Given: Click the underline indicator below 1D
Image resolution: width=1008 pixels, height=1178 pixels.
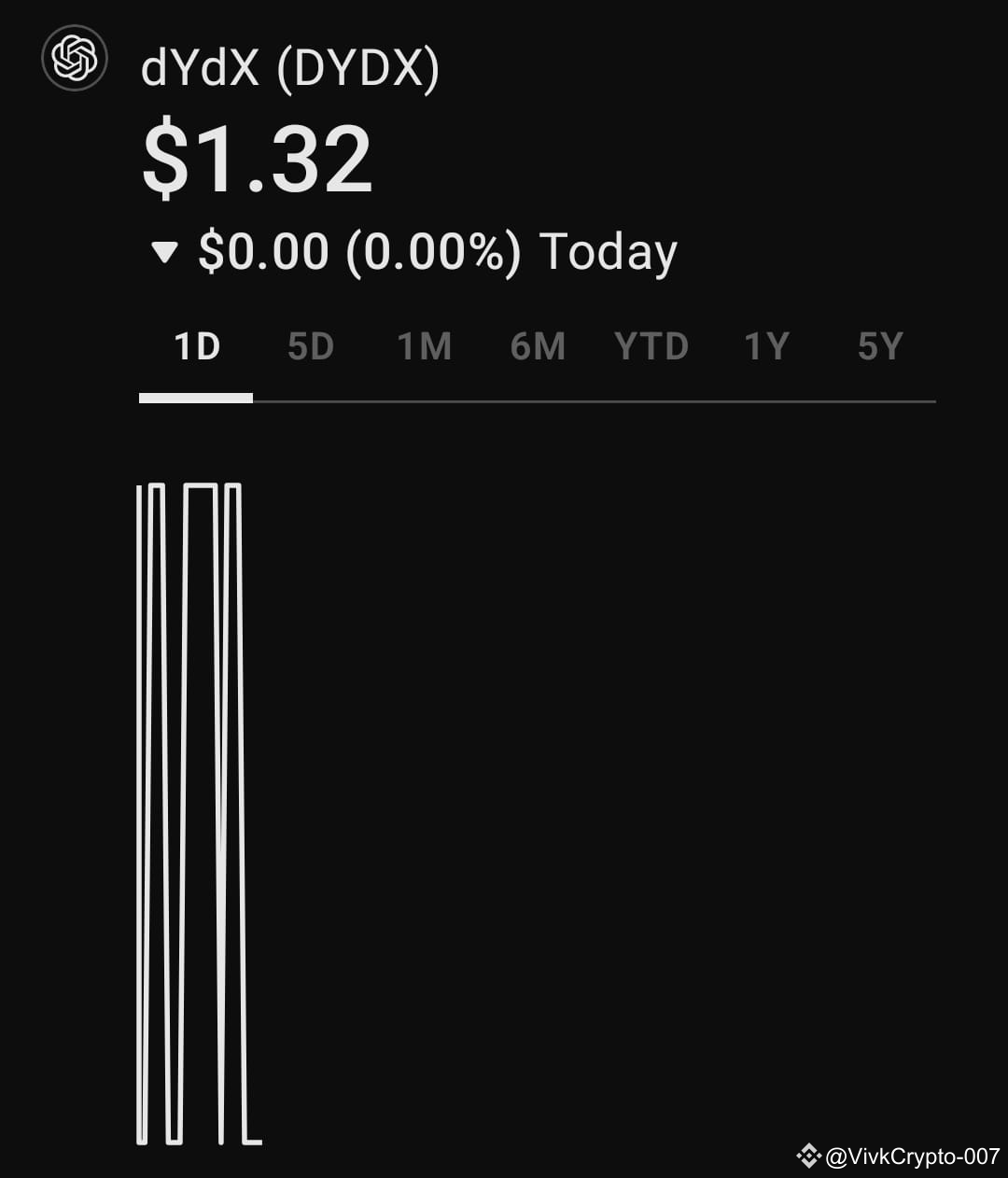Looking at the screenshot, I should coord(195,399).
